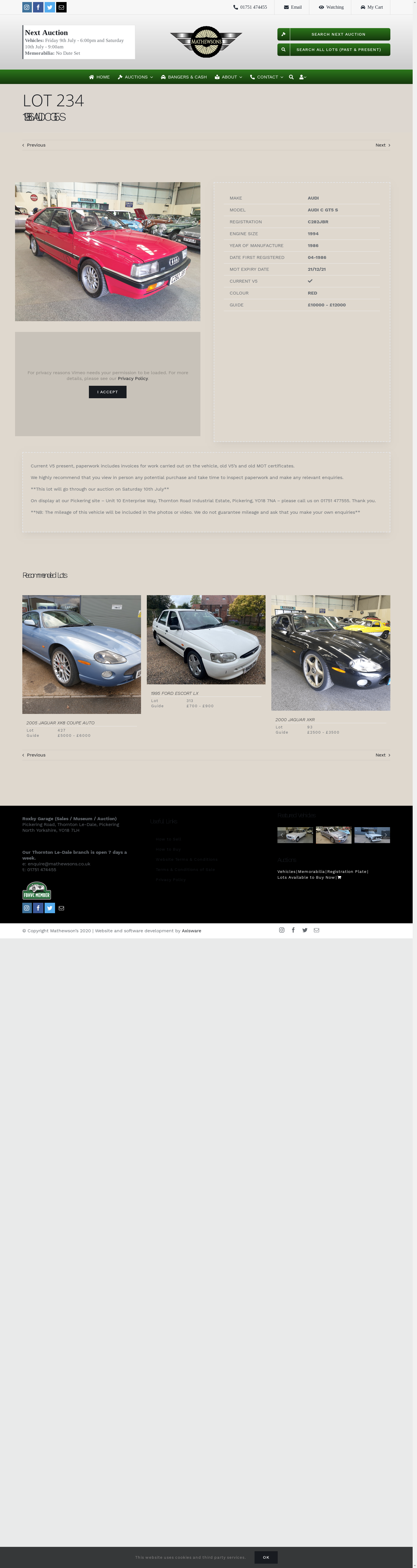
Task: View the red Audi photo larger
Action: (x=108, y=251)
